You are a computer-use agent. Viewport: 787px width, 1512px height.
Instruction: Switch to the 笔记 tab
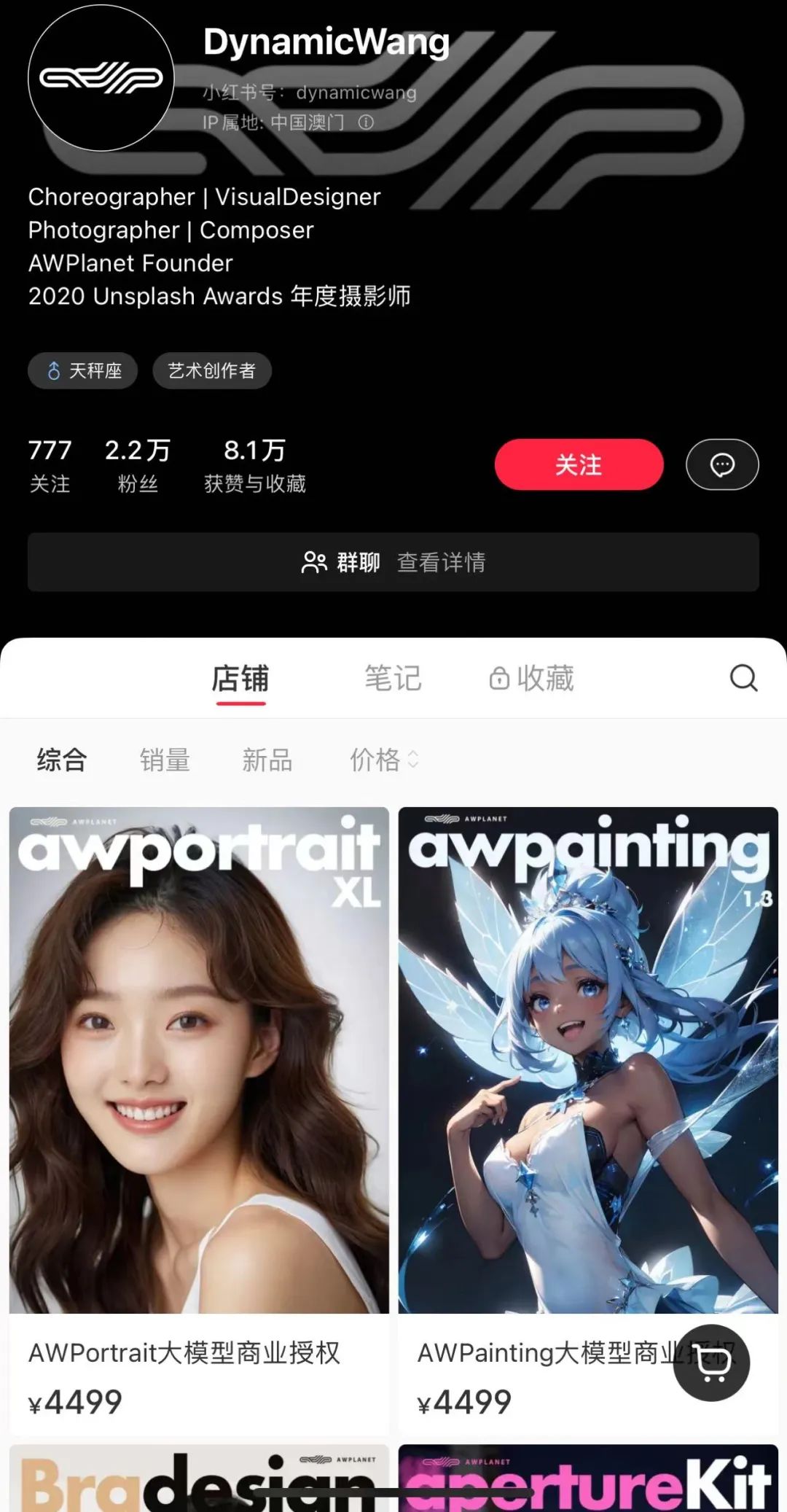click(393, 678)
